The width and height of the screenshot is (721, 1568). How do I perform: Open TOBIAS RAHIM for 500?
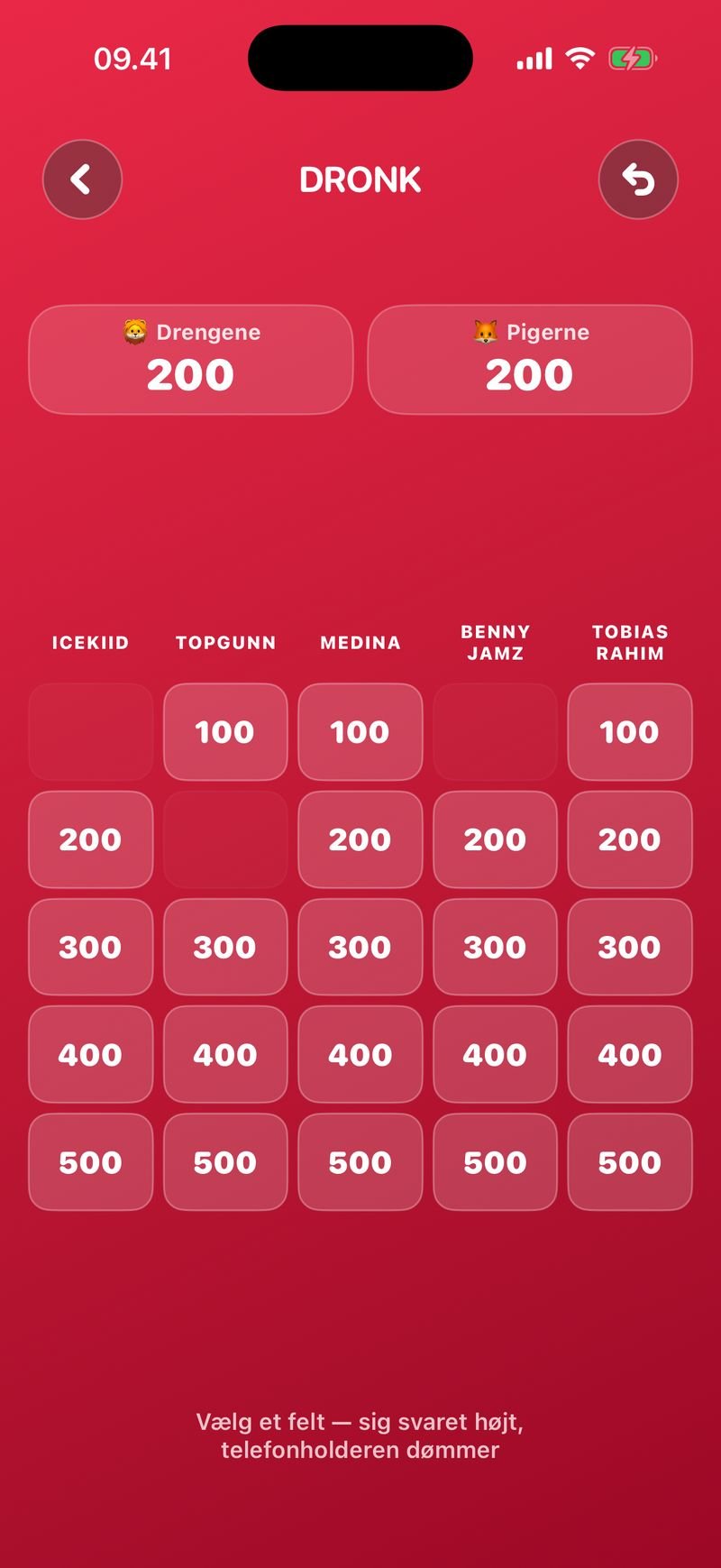tap(630, 1162)
